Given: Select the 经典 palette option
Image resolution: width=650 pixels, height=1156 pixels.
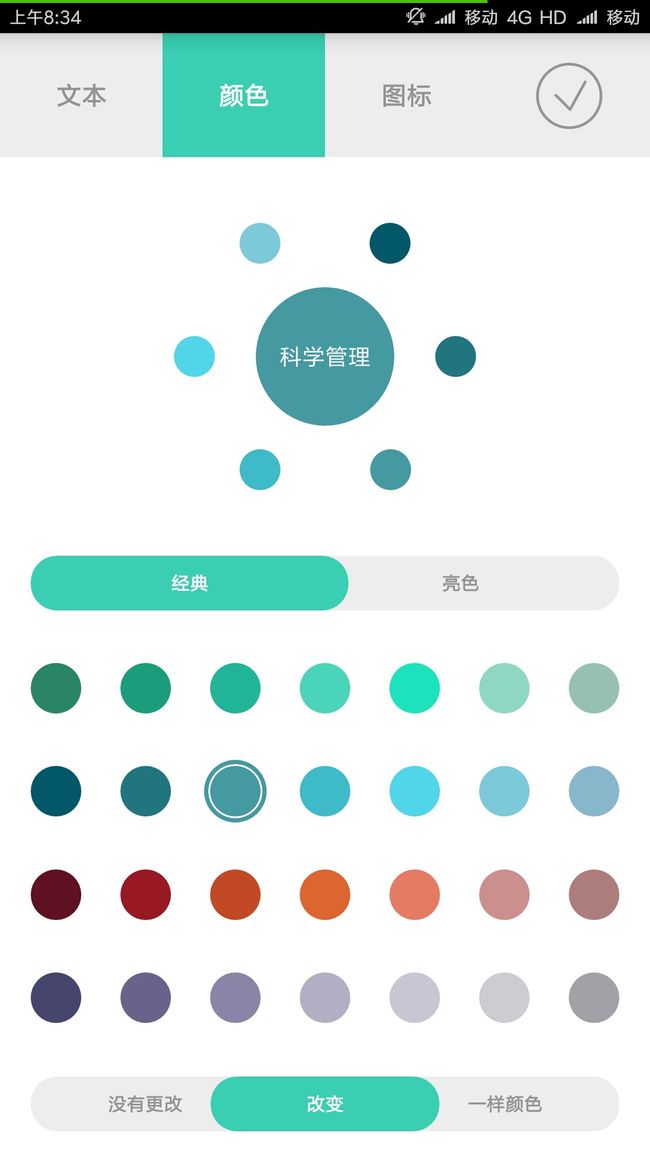Looking at the screenshot, I should [189, 583].
